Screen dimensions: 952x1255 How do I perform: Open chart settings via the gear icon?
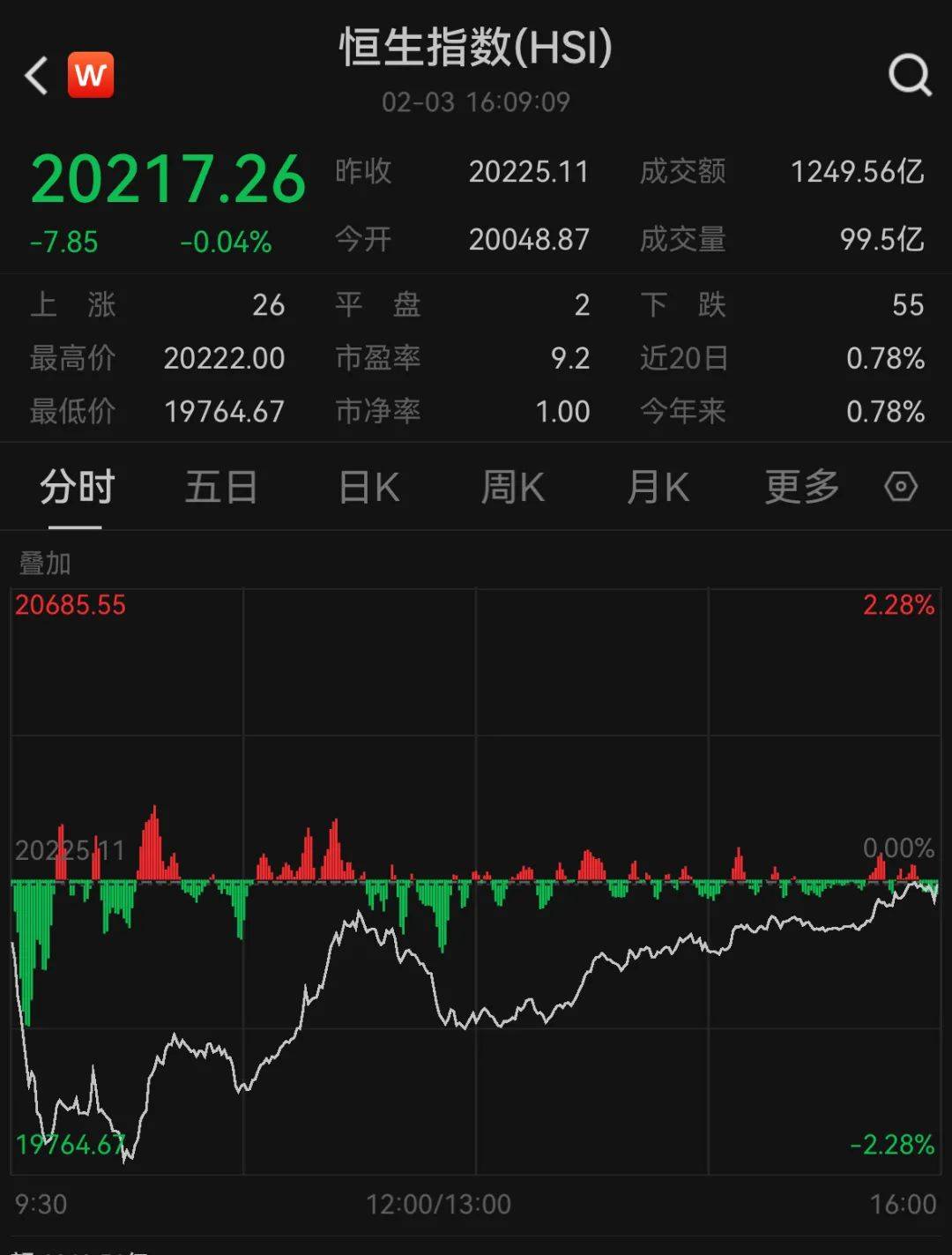[901, 486]
